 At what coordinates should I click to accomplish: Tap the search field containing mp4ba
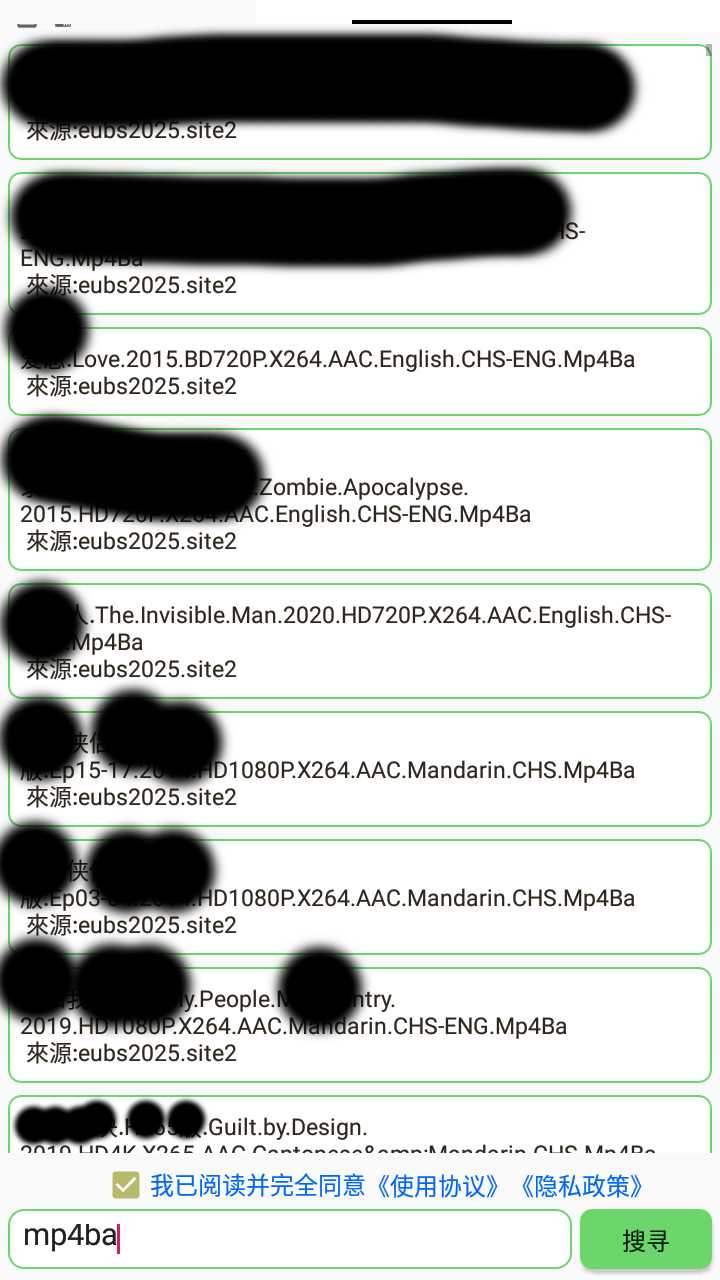[290, 1238]
